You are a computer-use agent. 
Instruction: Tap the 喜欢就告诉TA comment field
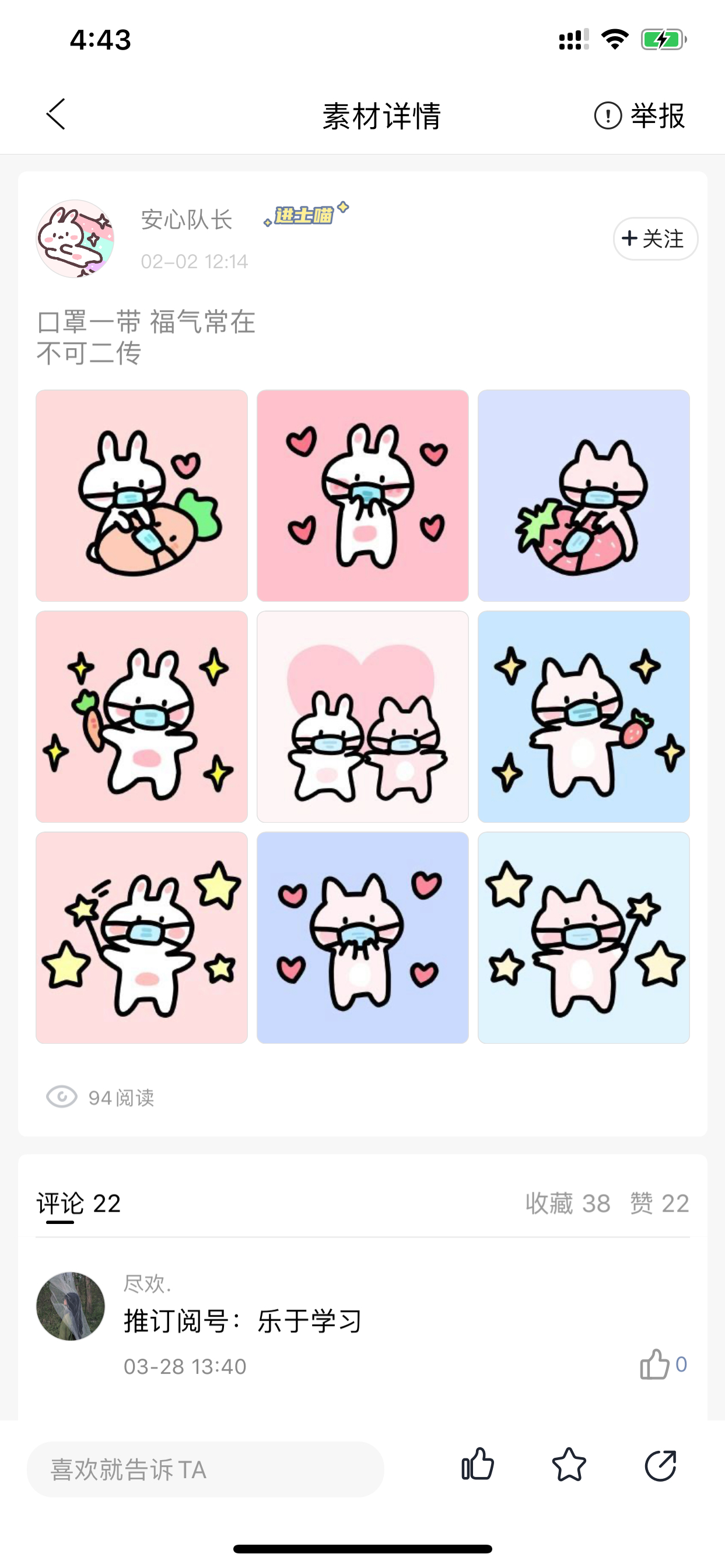tap(205, 1469)
